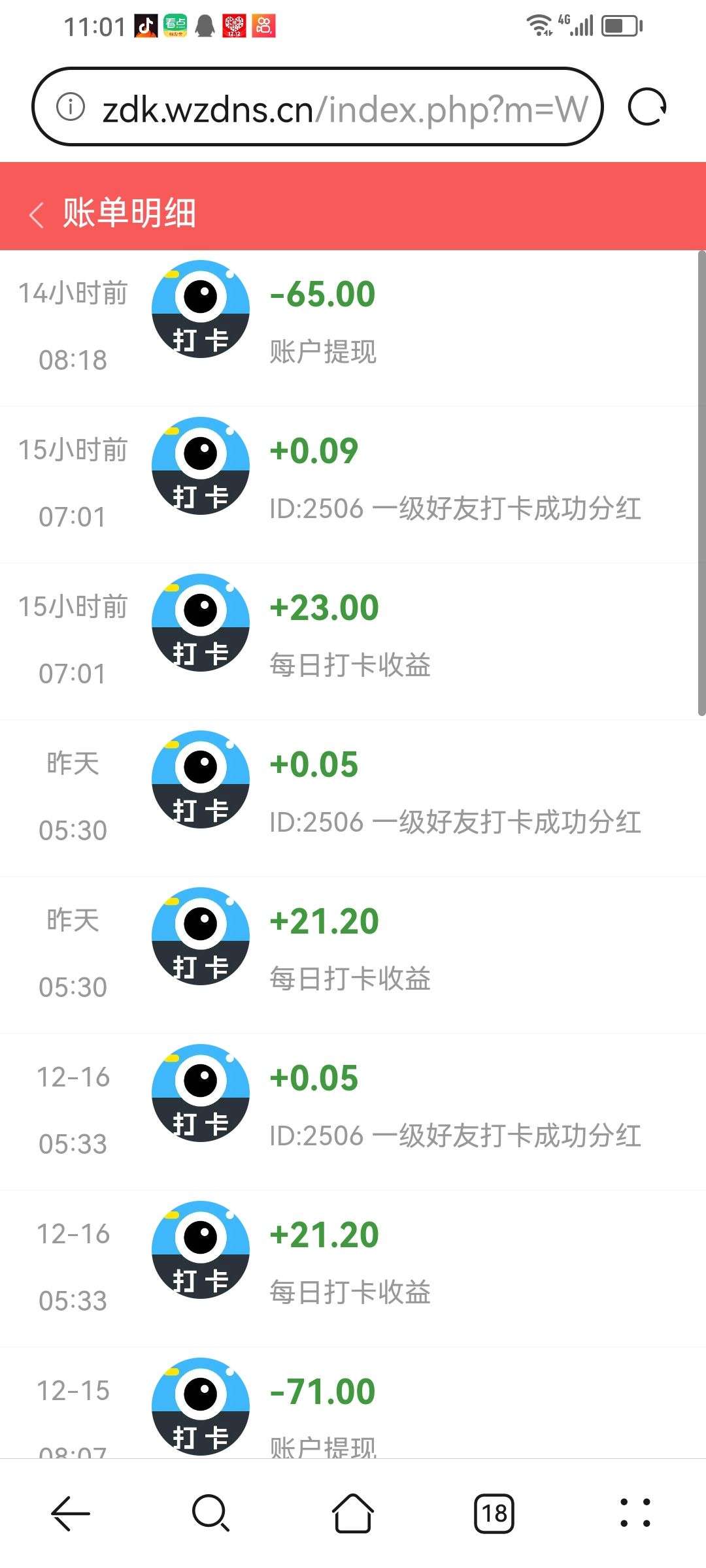Tap the URL address bar
Screen dimensions: 706x1568
pyautogui.click(x=318, y=106)
